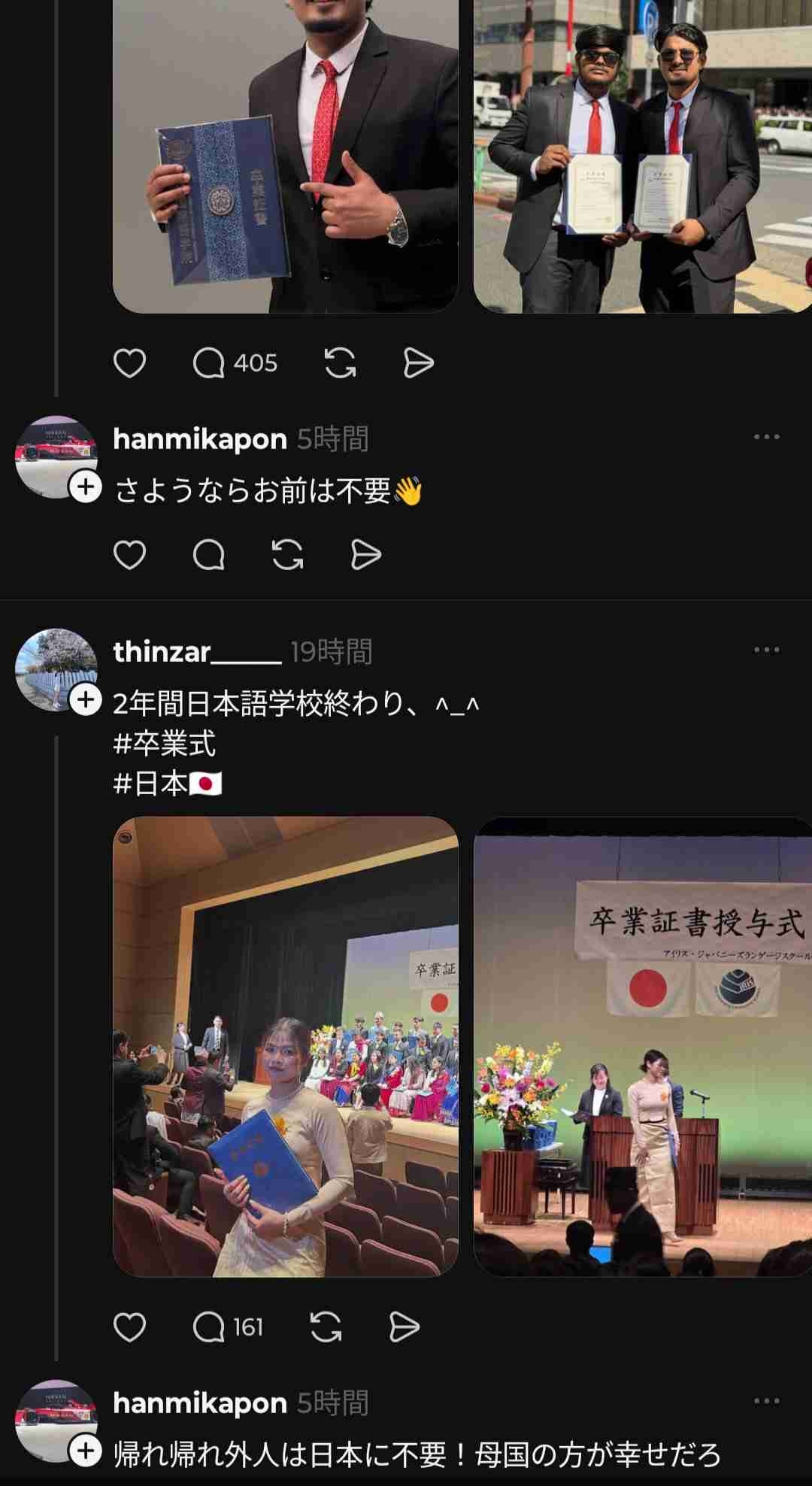Follow thinzar via the plus badge

click(x=86, y=700)
